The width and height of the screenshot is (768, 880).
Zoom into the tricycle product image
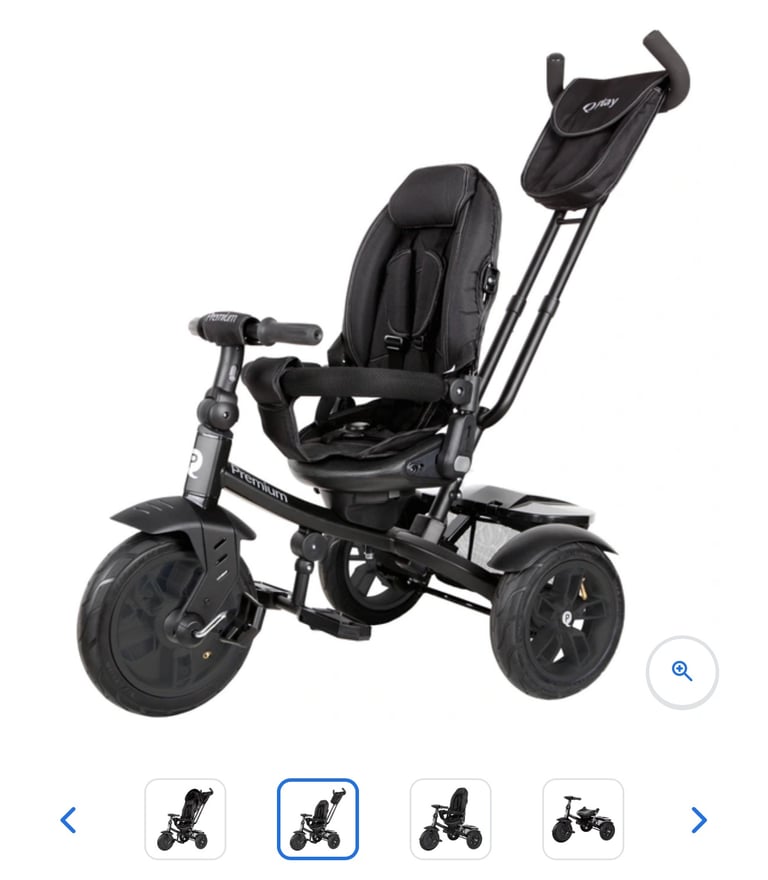(682, 671)
